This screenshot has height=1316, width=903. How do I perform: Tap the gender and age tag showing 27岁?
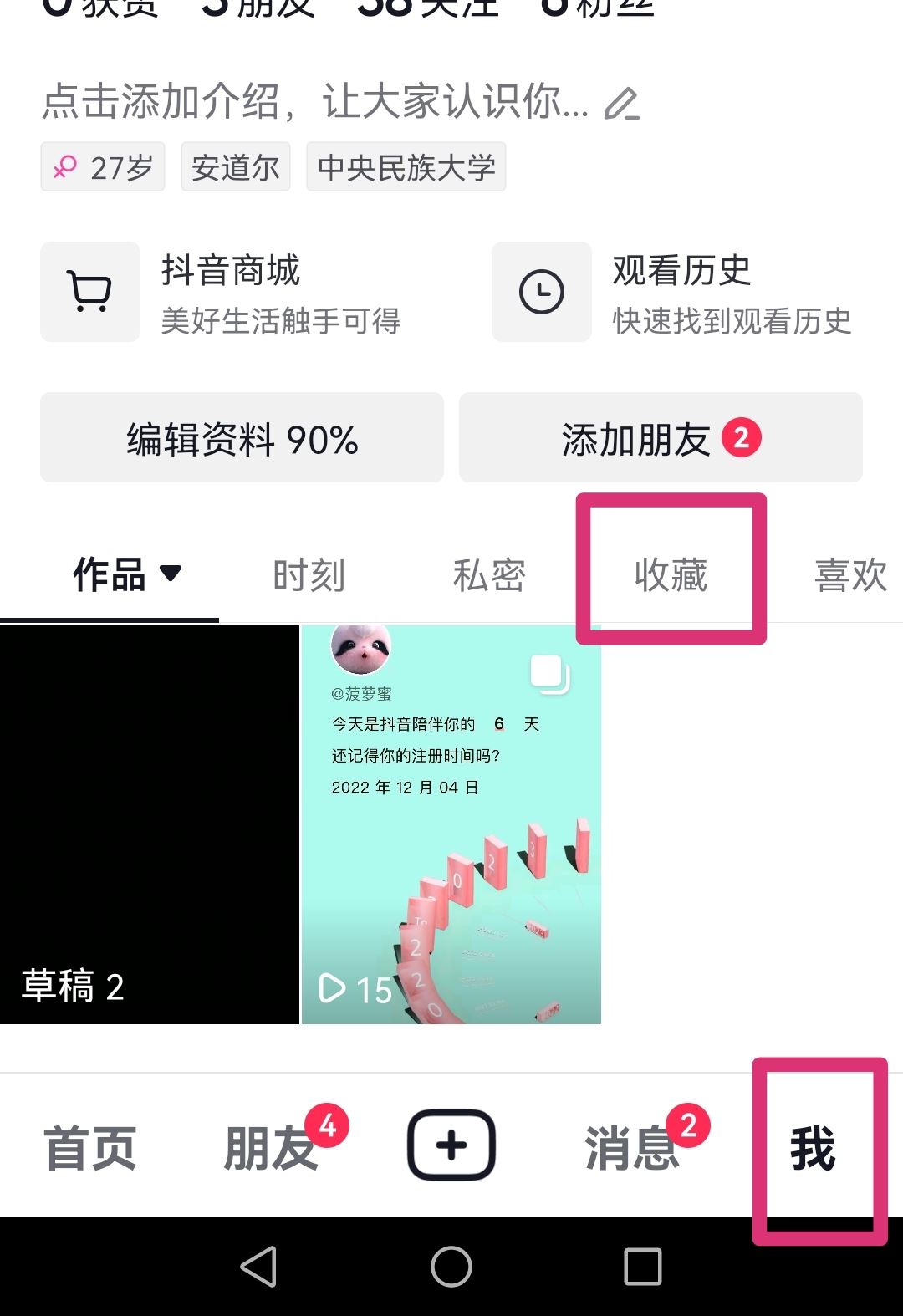pyautogui.click(x=102, y=166)
